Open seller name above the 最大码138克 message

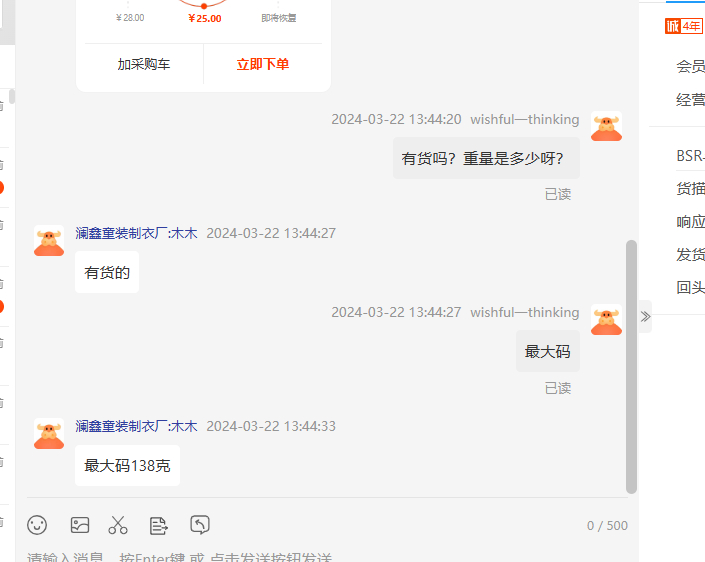pos(136,426)
